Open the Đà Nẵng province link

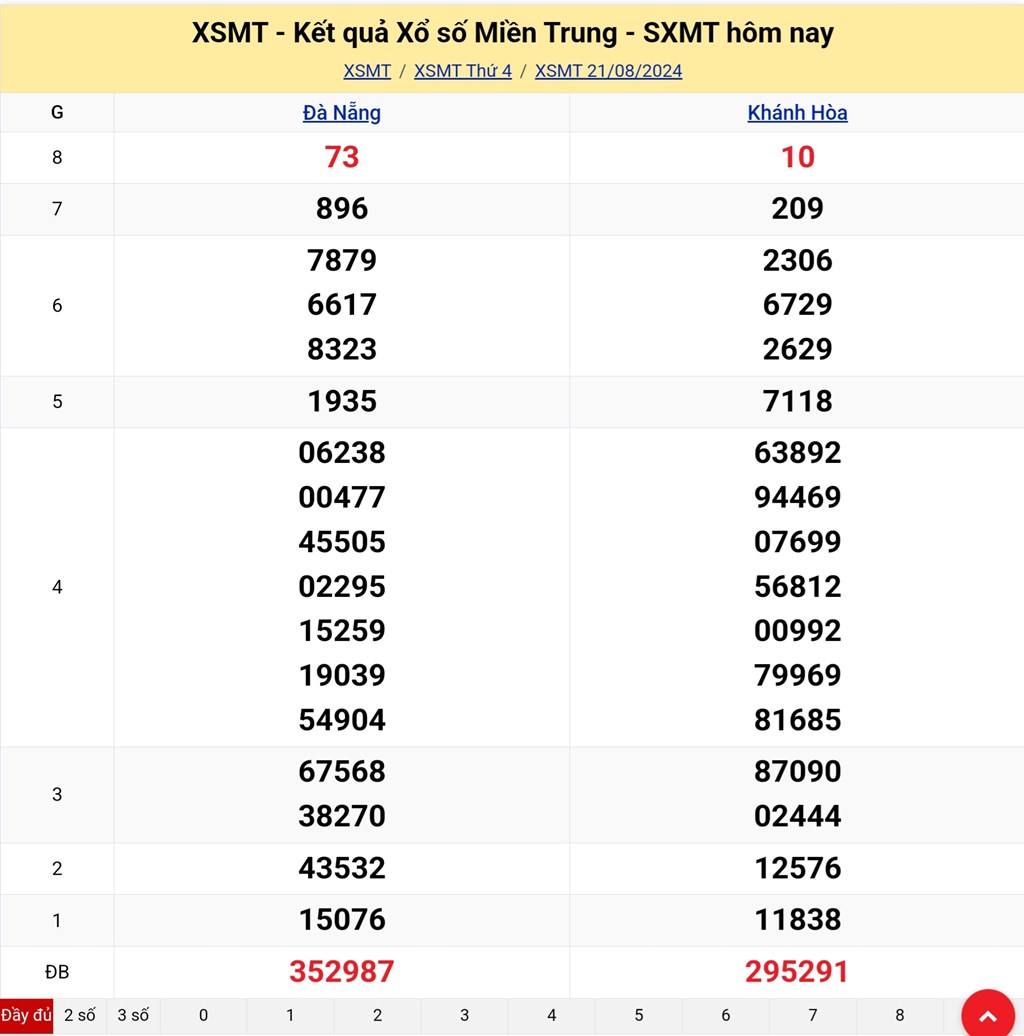(341, 113)
